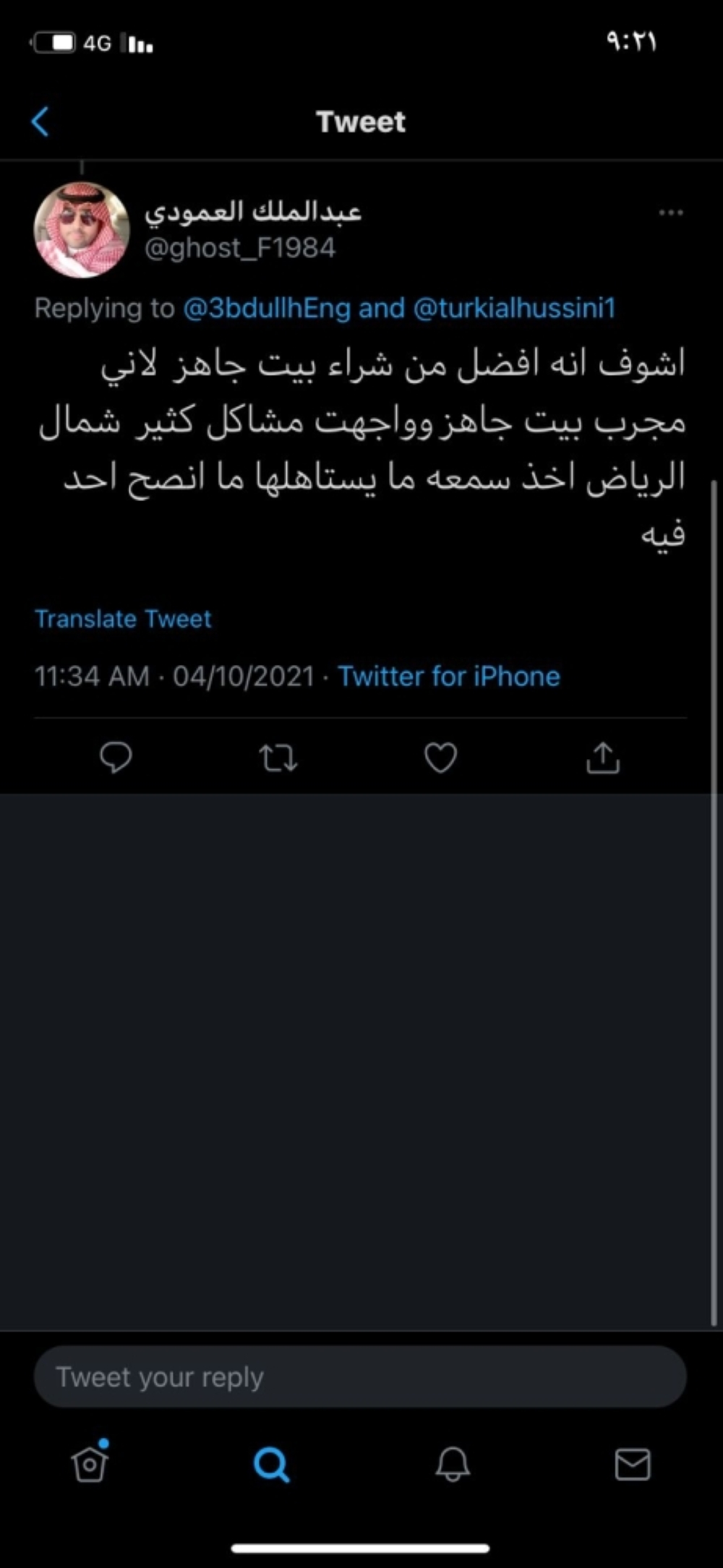Switch to the Search tab
The height and width of the screenshot is (1568, 723).
(x=272, y=1465)
